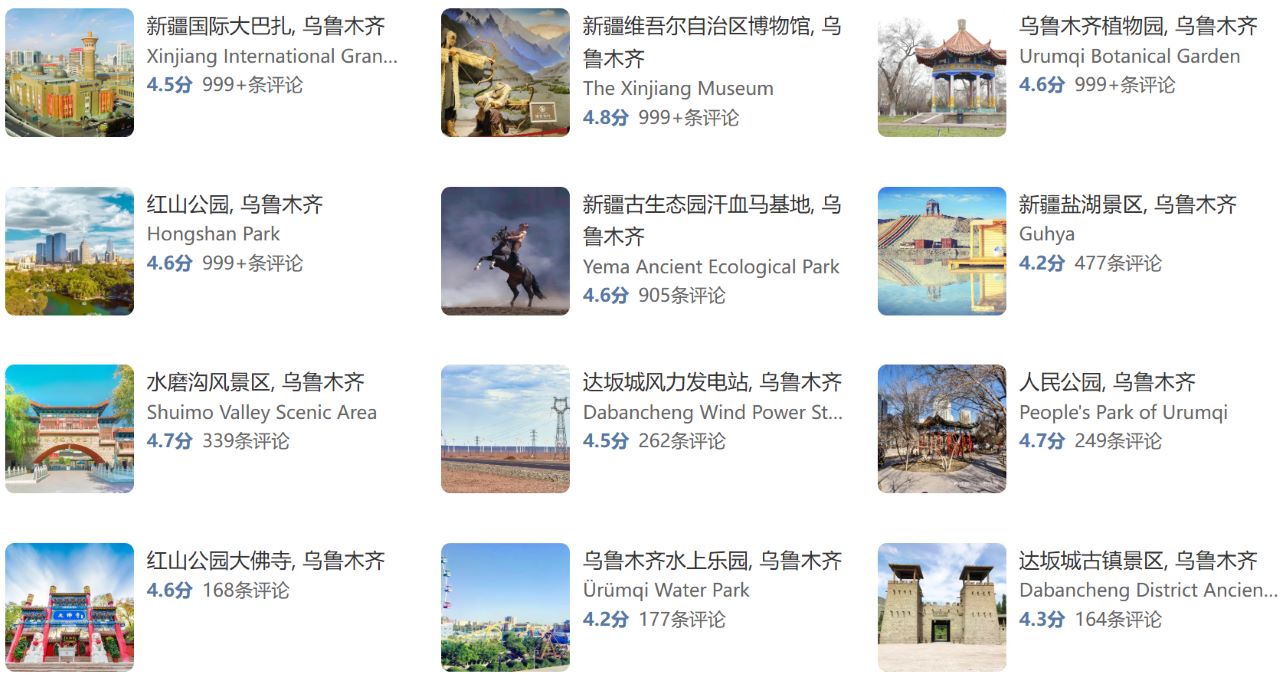The width and height of the screenshot is (1280, 681).
Task: Open Dabancheng Wind Power Station card
Action: tap(711, 383)
